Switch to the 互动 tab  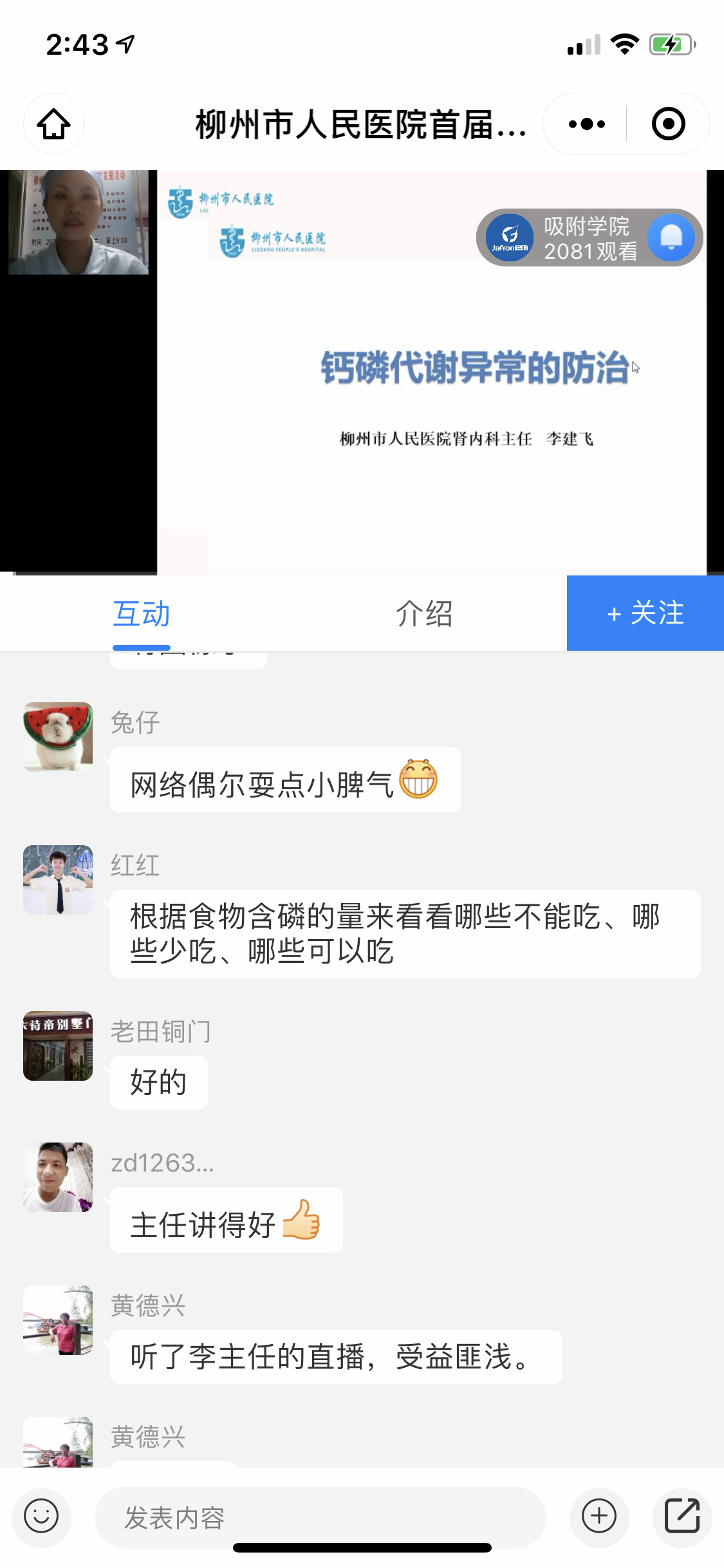click(x=141, y=613)
